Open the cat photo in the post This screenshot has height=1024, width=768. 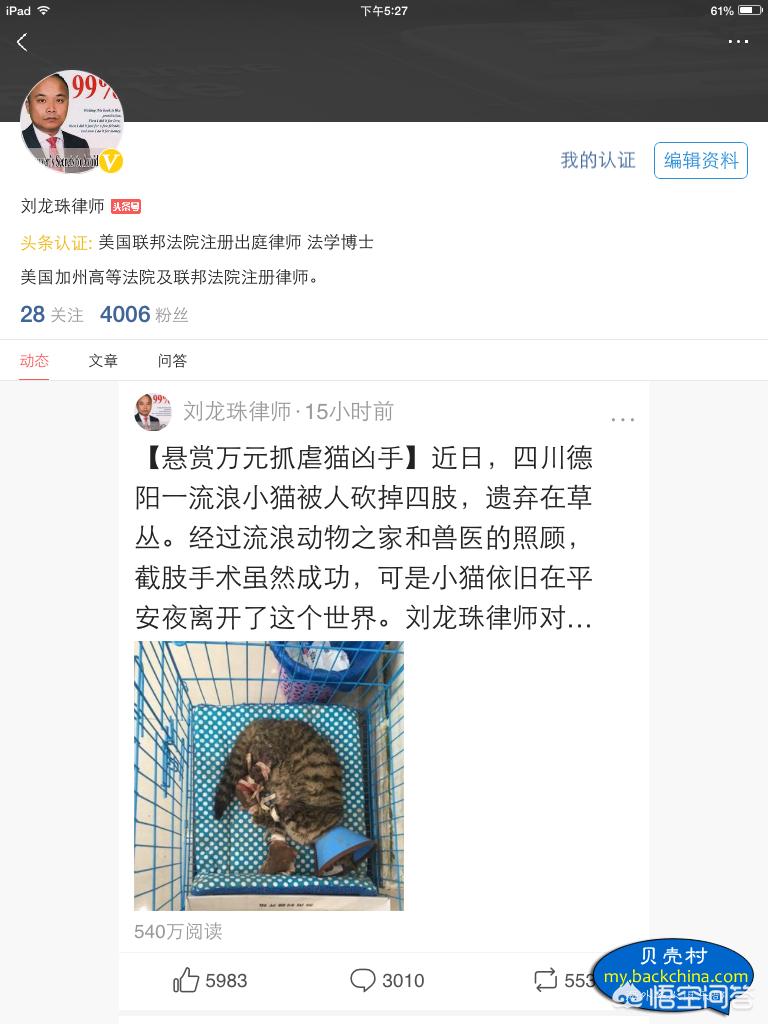pyautogui.click(x=269, y=776)
